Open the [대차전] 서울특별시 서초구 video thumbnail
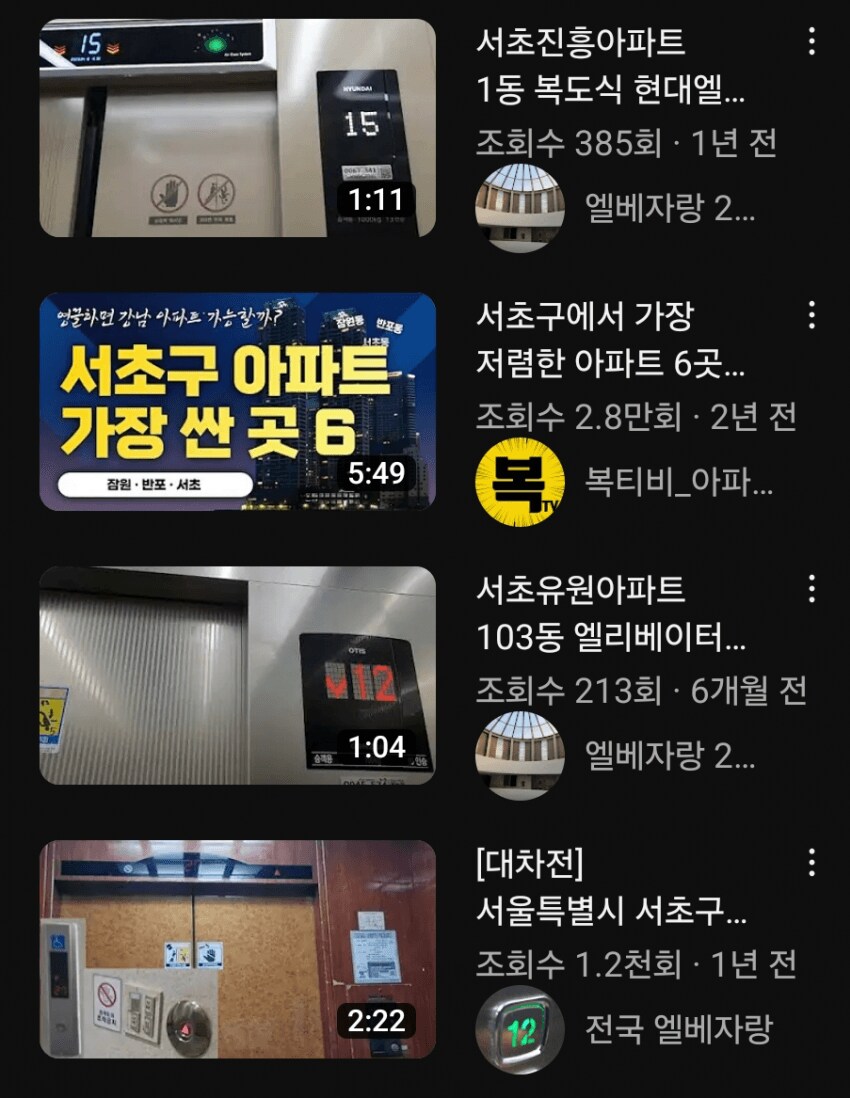Viewport: 850px width, 1098px height. click(237, 949)
